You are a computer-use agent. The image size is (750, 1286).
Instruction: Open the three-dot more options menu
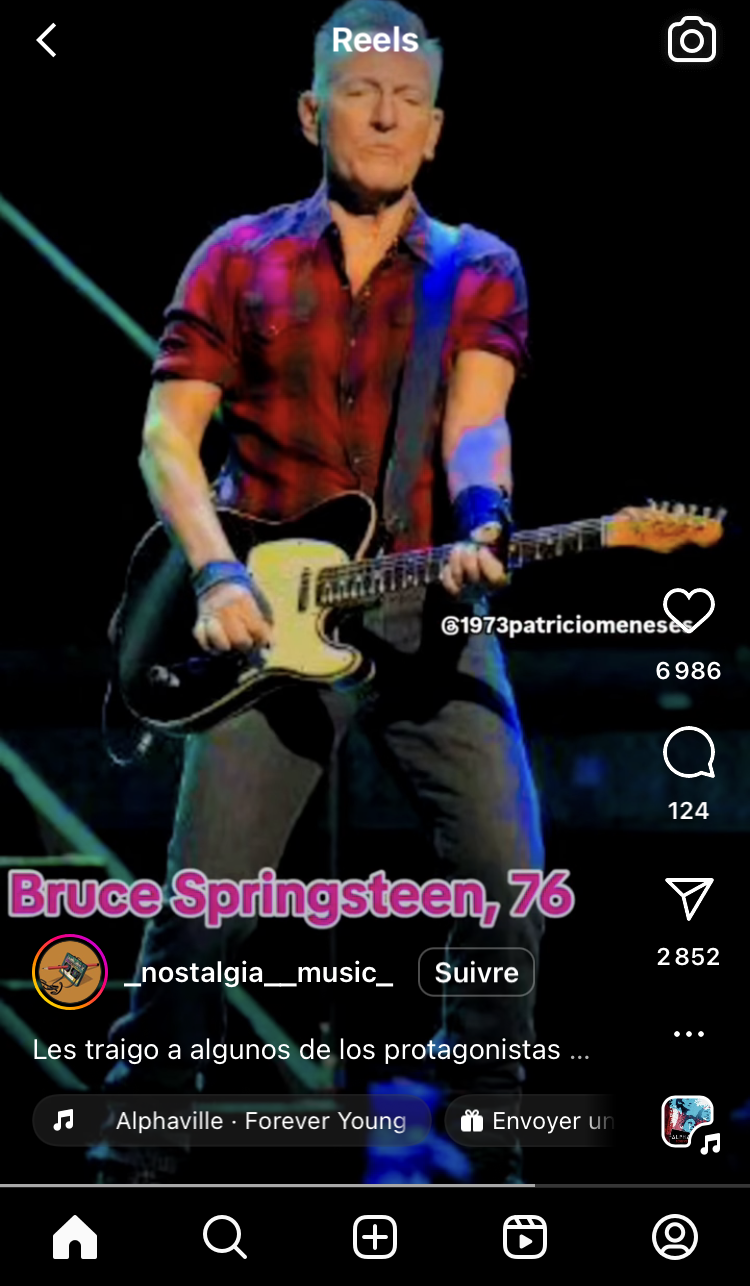689,1034
